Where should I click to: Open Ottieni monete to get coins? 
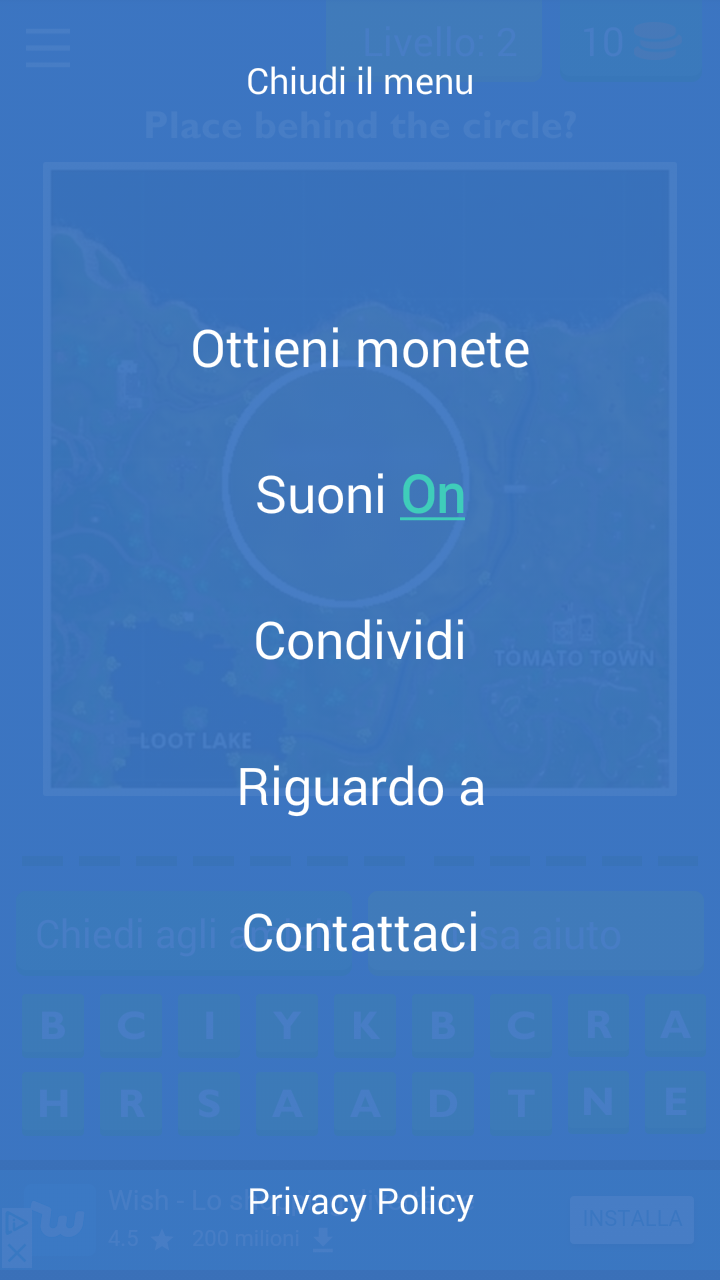[360, 349]
